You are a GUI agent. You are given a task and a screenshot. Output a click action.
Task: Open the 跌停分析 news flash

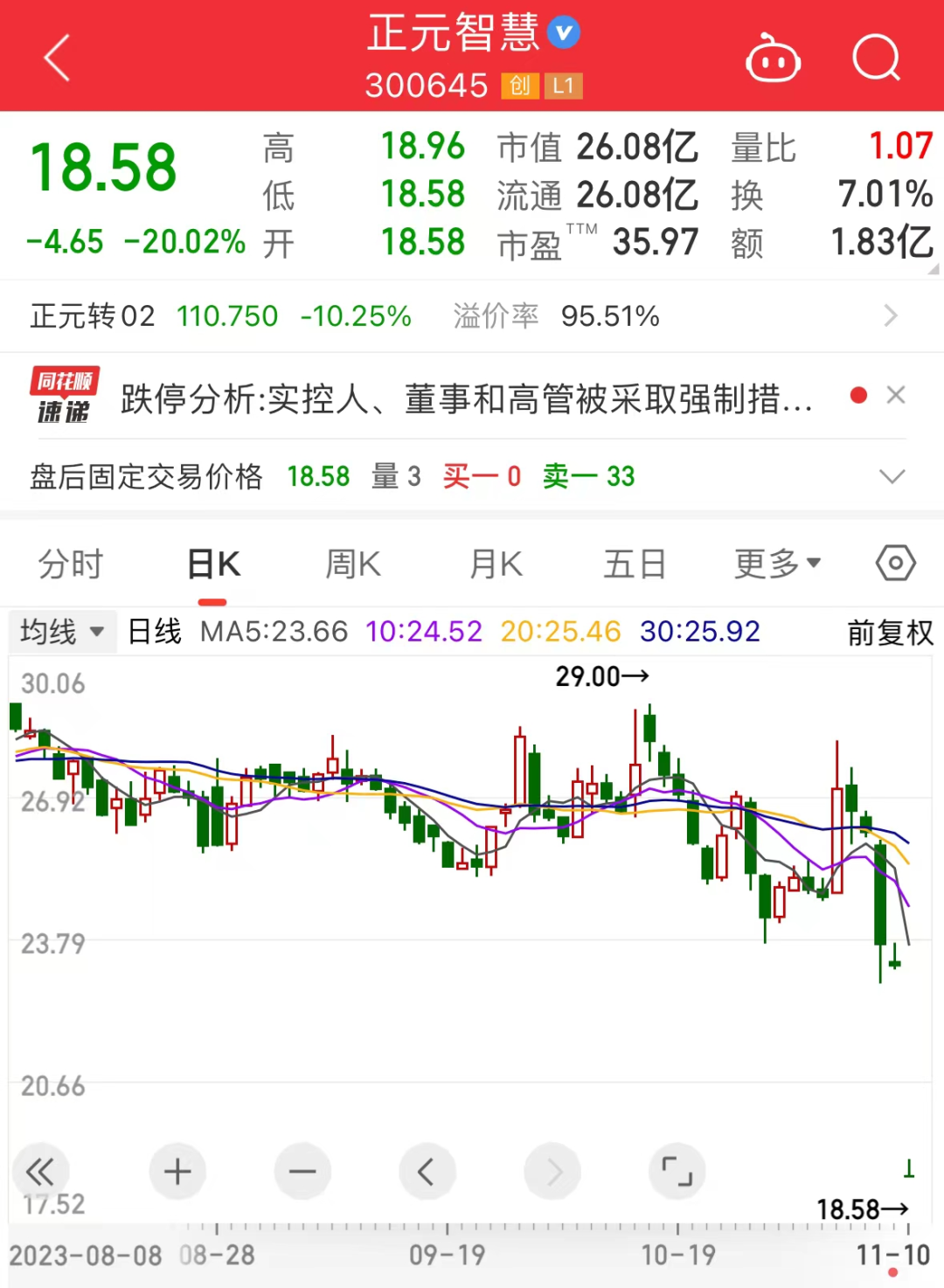466,398
